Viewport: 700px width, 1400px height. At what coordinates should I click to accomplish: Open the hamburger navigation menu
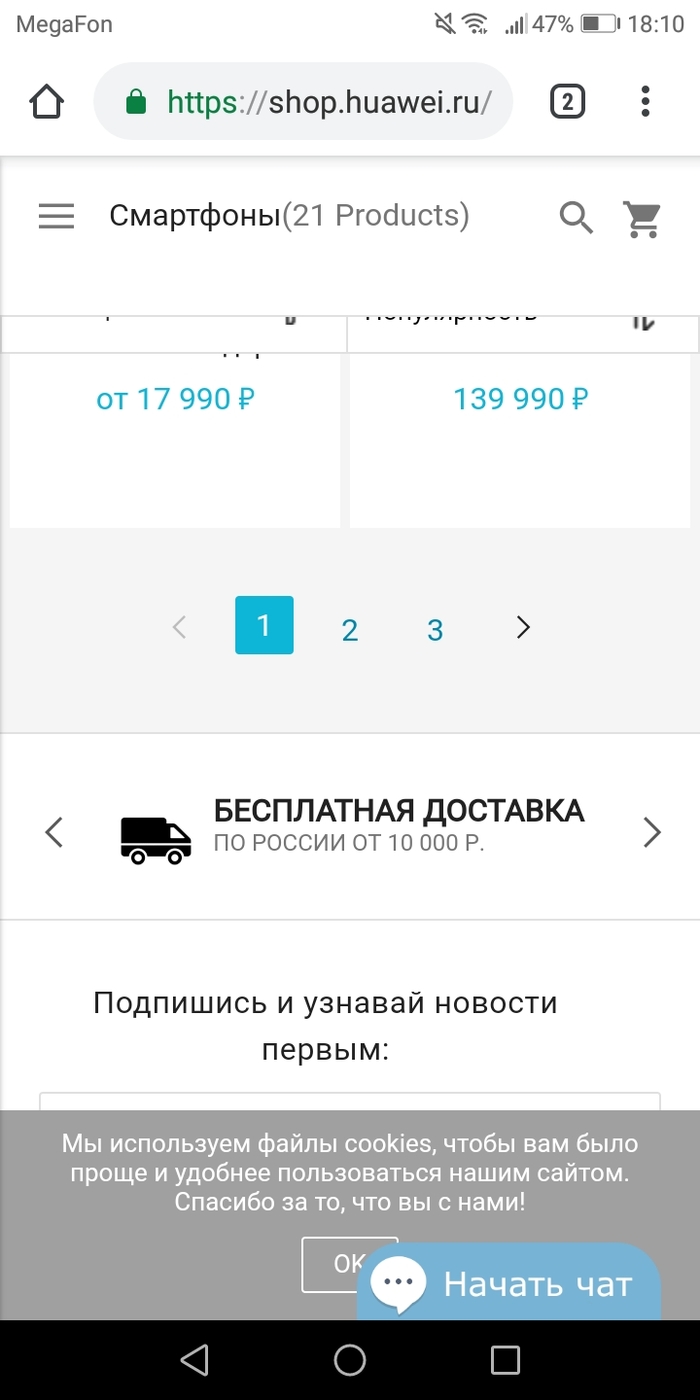56,216
